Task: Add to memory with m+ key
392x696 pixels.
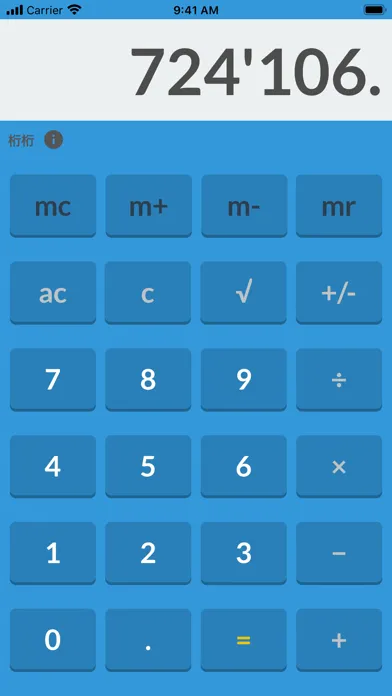Action: [x=148, y=206]
